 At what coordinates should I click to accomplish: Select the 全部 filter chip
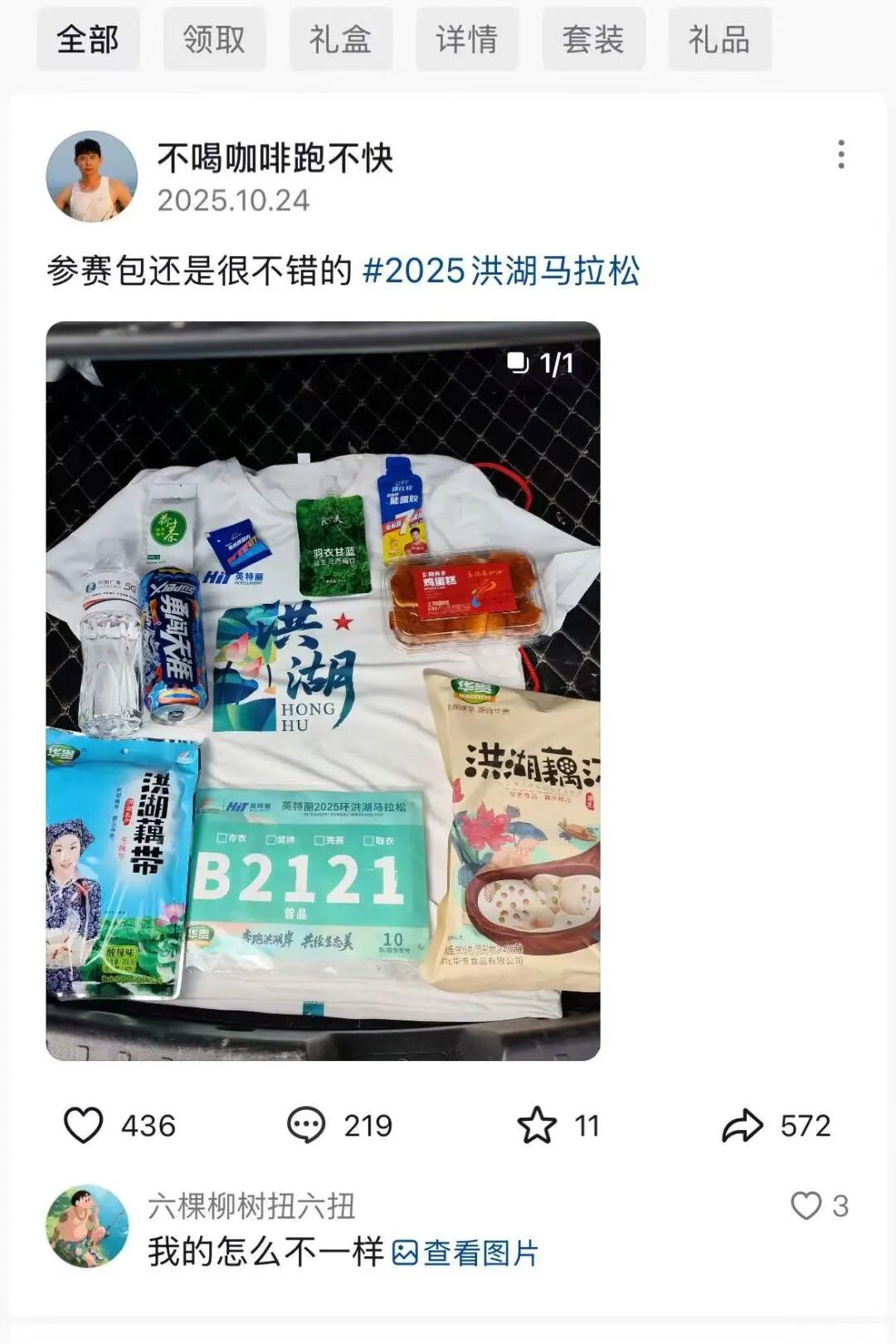click(88, 39)
